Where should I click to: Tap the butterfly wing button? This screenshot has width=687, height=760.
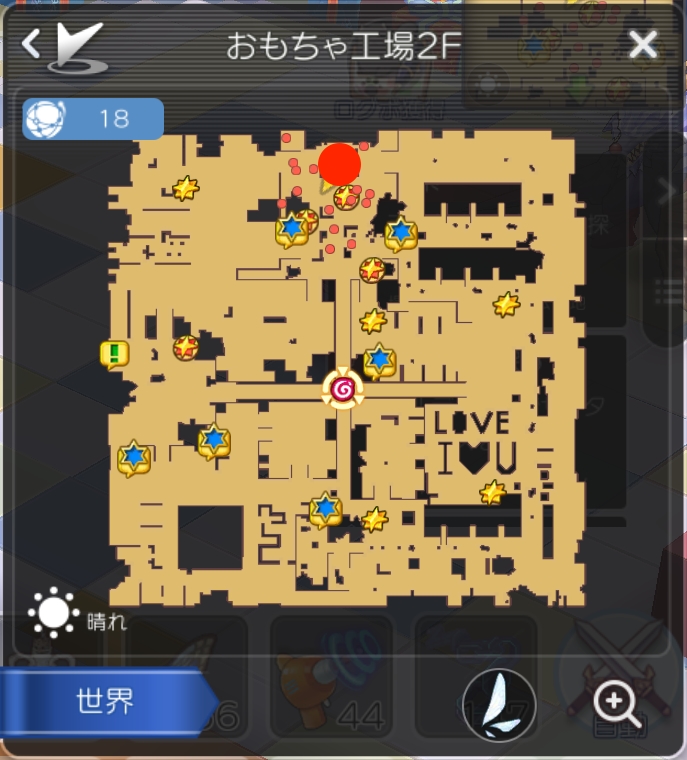click(499, 705)
